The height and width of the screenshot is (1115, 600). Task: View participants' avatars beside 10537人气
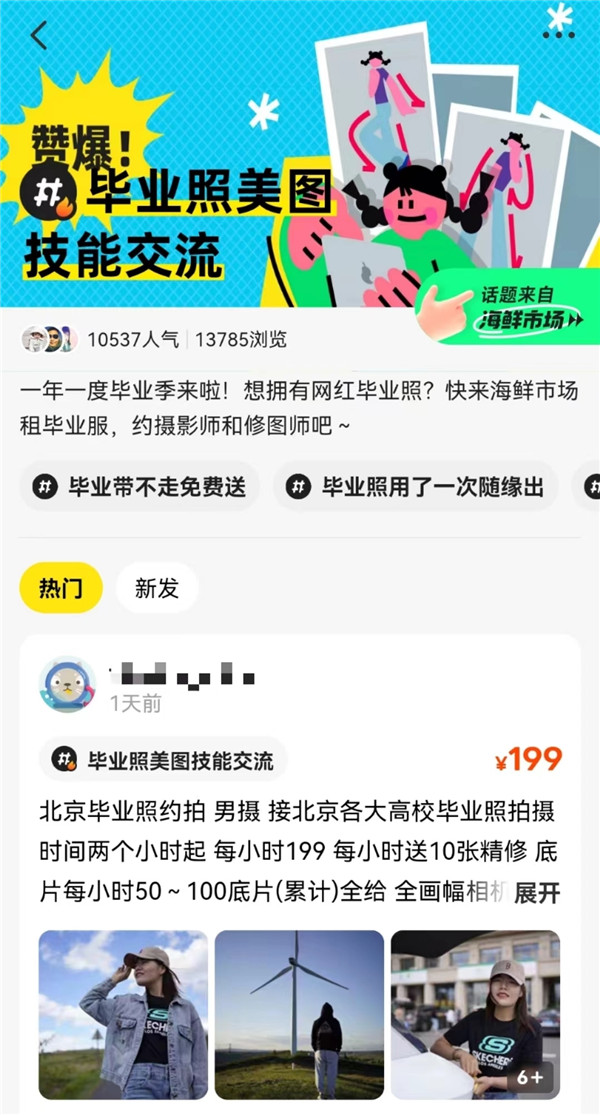coord(49,339)
